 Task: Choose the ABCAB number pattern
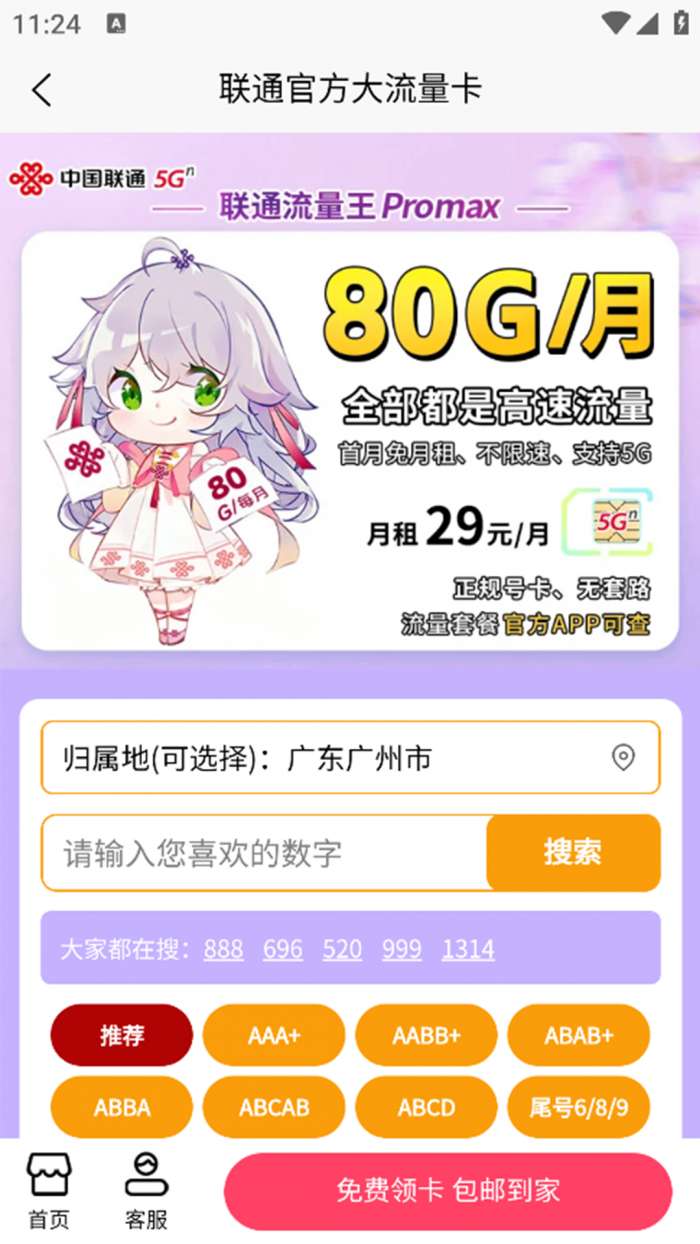pos(274,1107)
